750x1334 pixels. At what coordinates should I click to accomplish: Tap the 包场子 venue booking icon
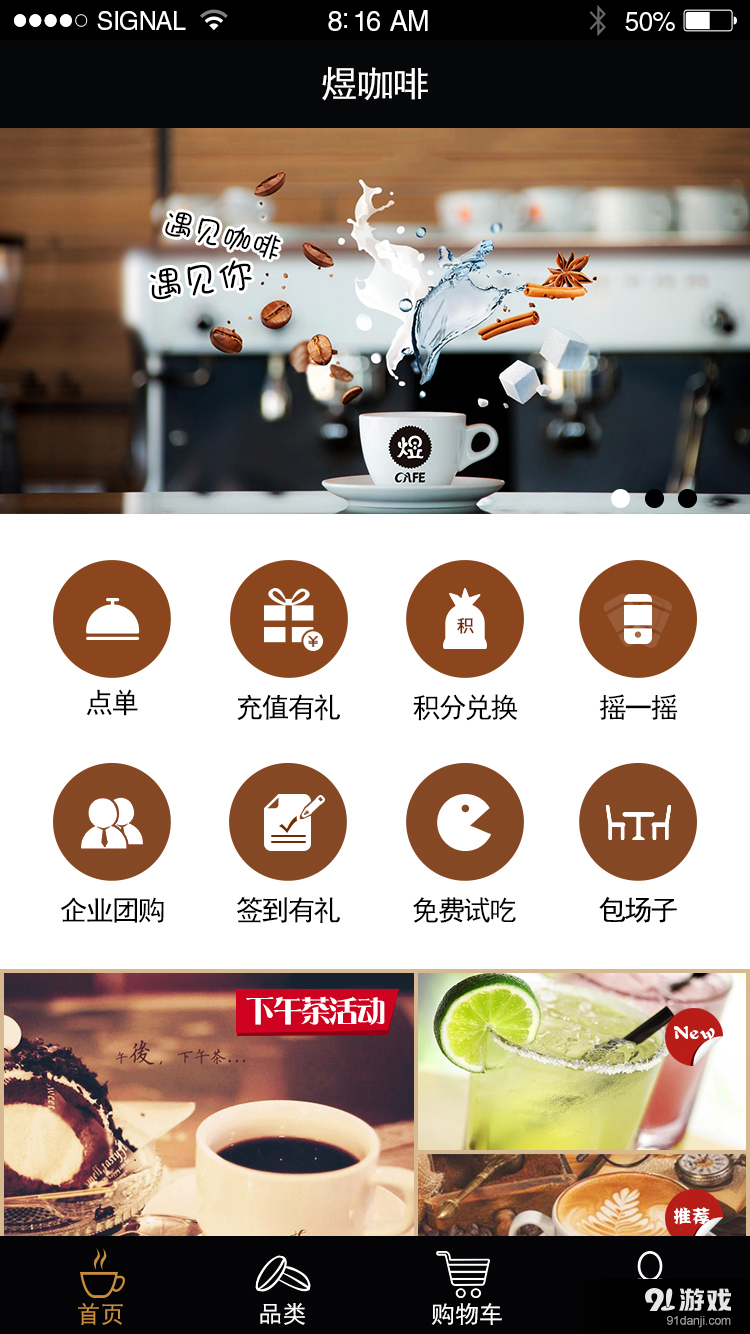[x=638, y=820]
